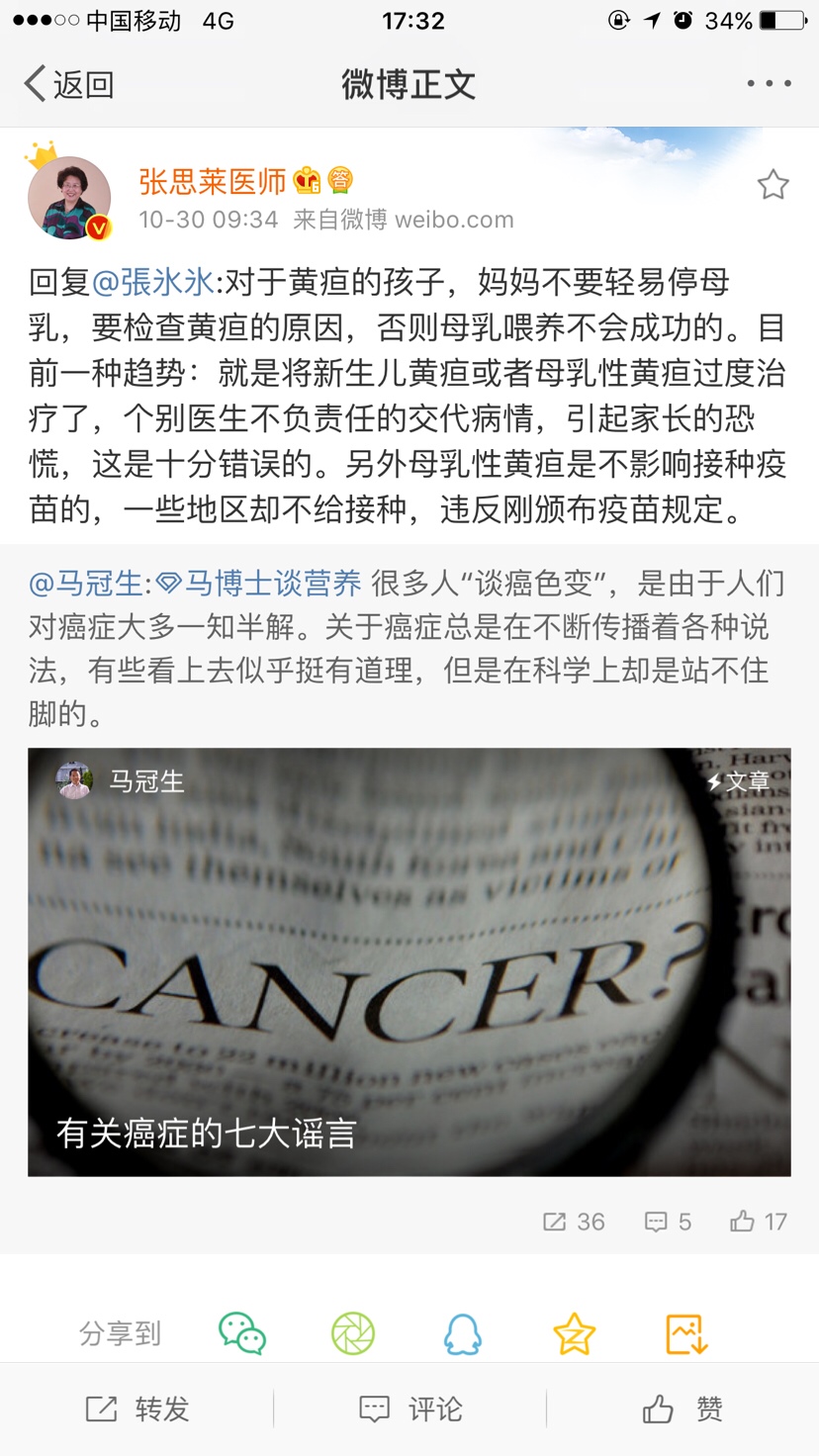Screen dimensions: 819x1456
Task: Go back with the 返回 button
Action: click(x=67, y=84)
